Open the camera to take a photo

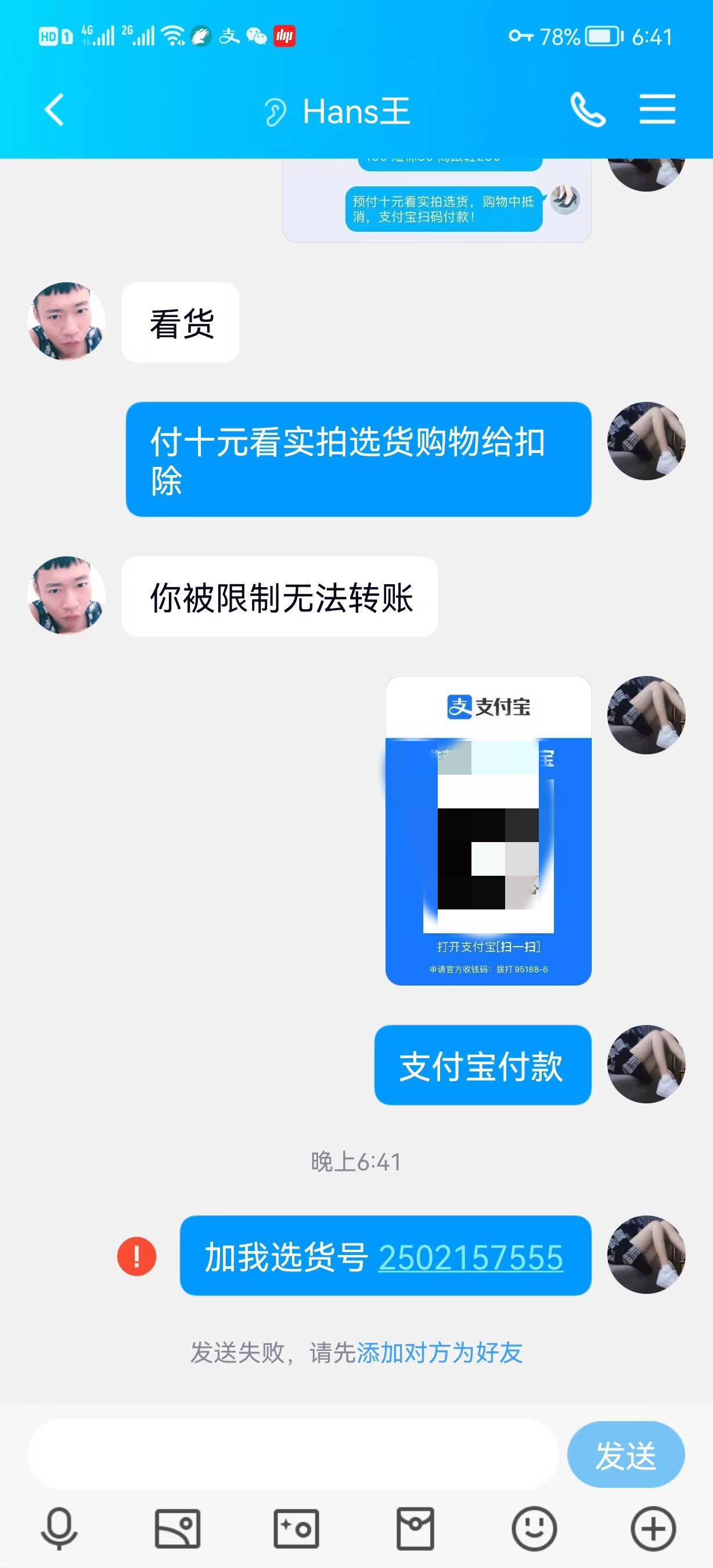click(296, 1529)
